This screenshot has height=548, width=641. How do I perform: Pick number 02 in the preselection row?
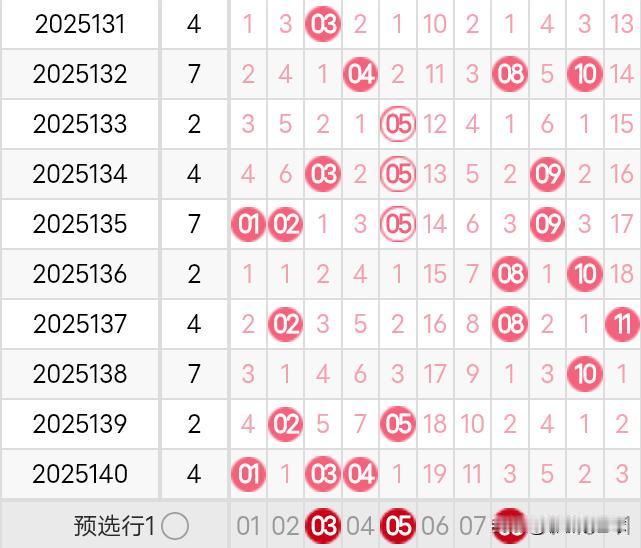tap(286, 526)
